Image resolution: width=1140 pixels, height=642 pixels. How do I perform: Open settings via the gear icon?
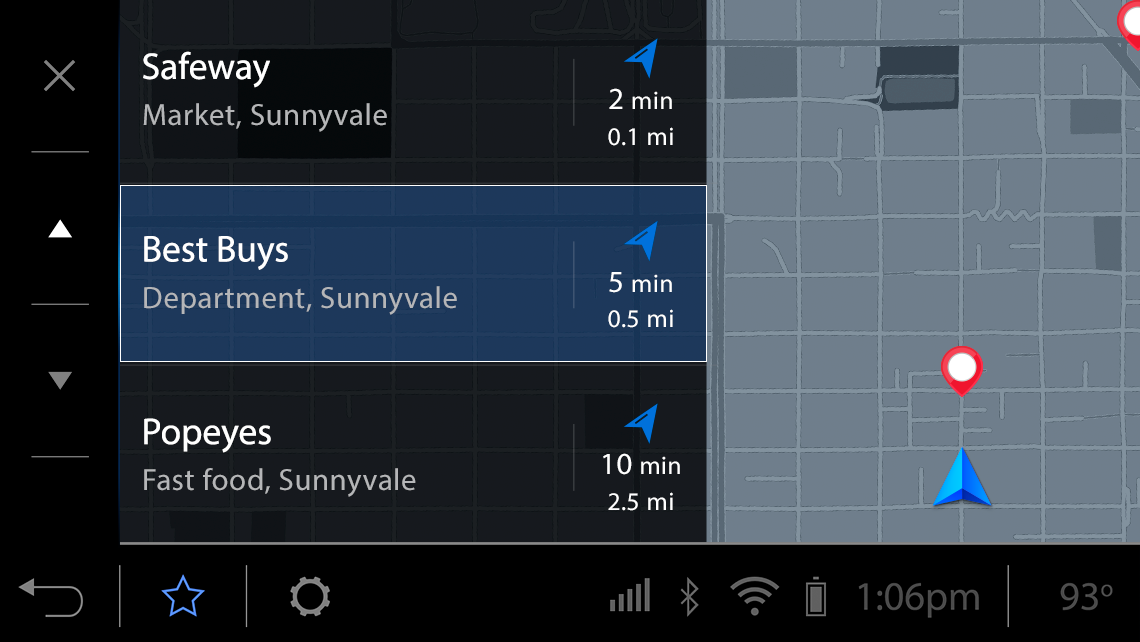coord(310,598)
